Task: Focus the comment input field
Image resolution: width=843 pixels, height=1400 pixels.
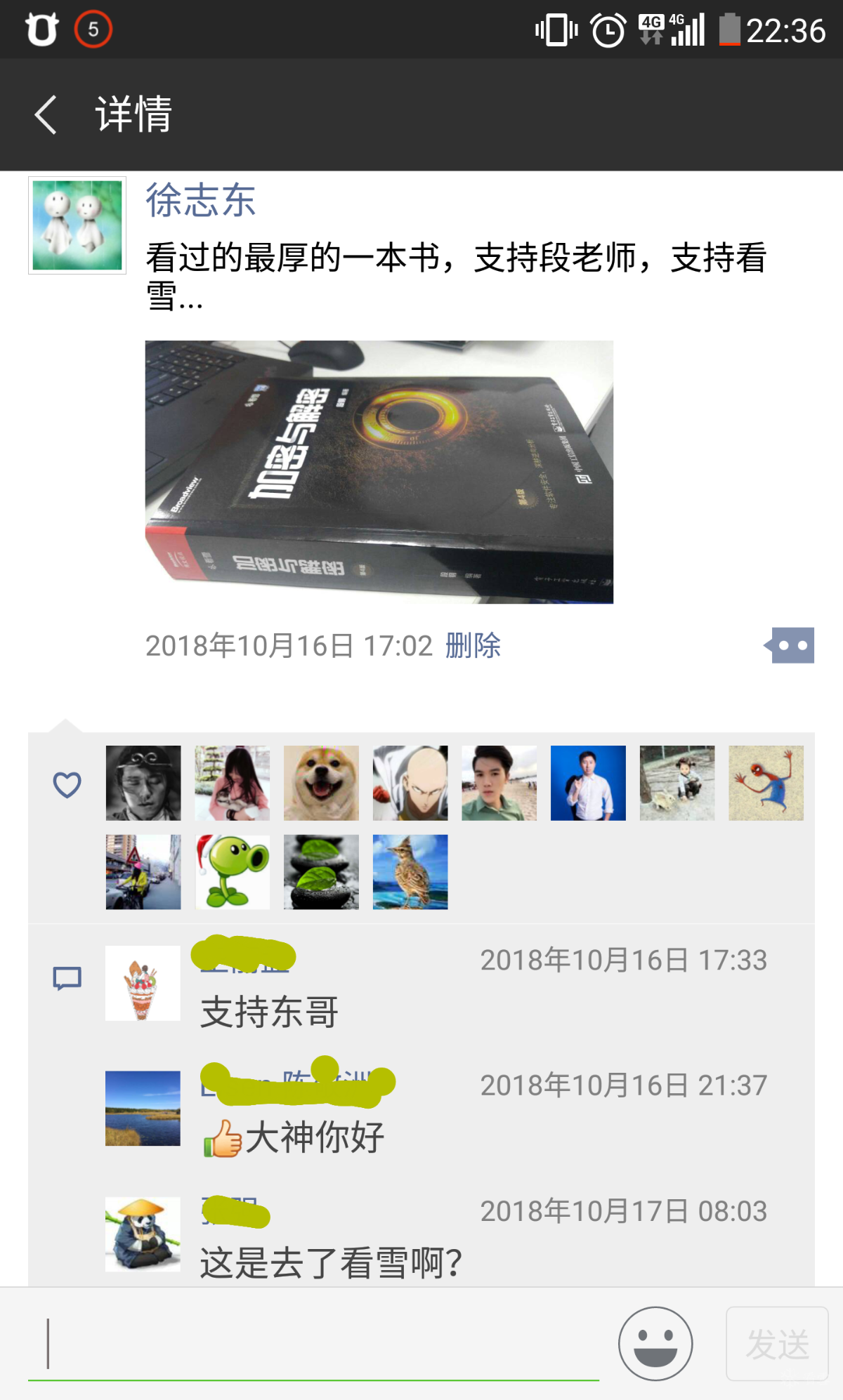Action: (313, 1344)
